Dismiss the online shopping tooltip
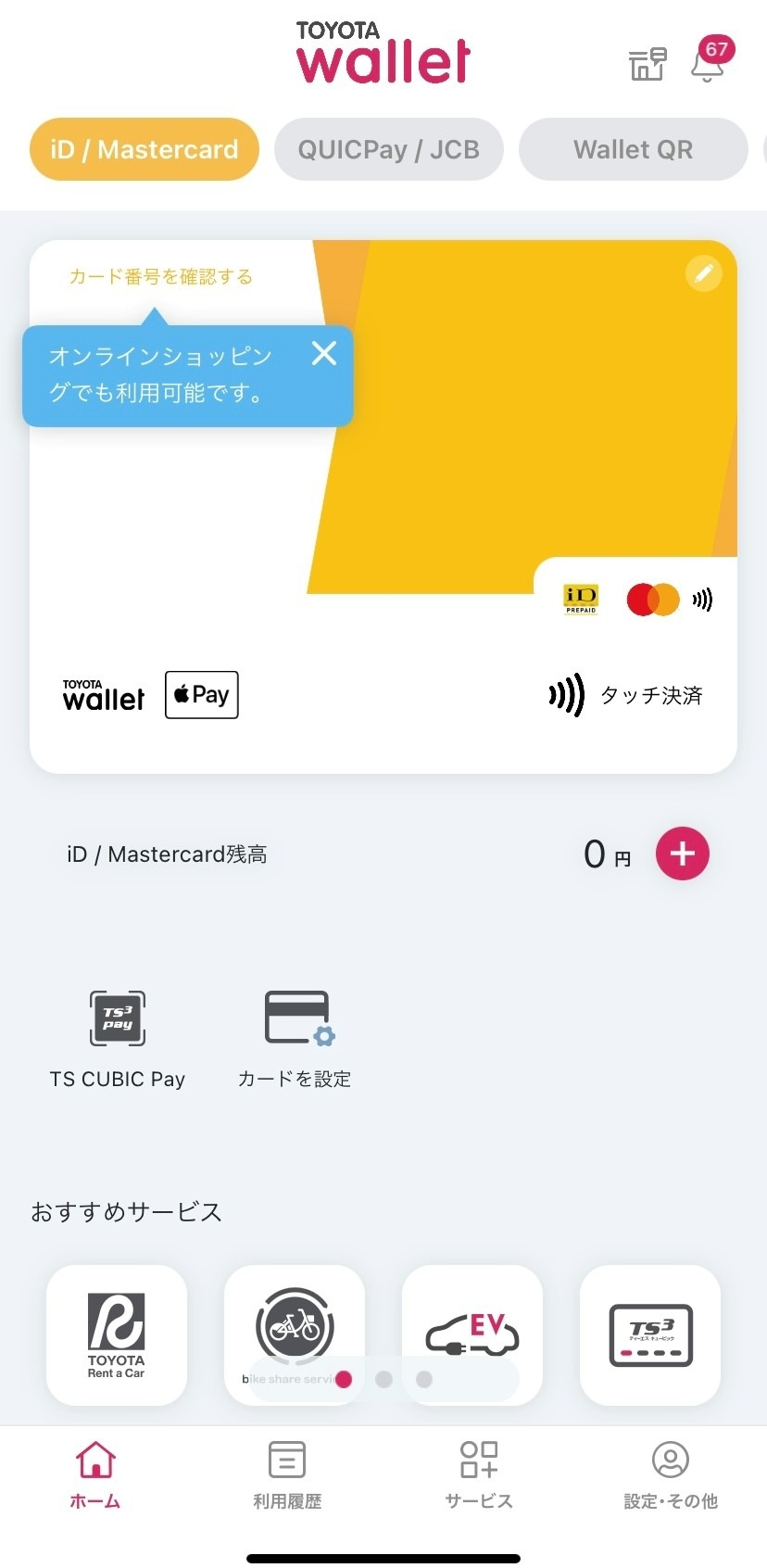 [324, 353]
